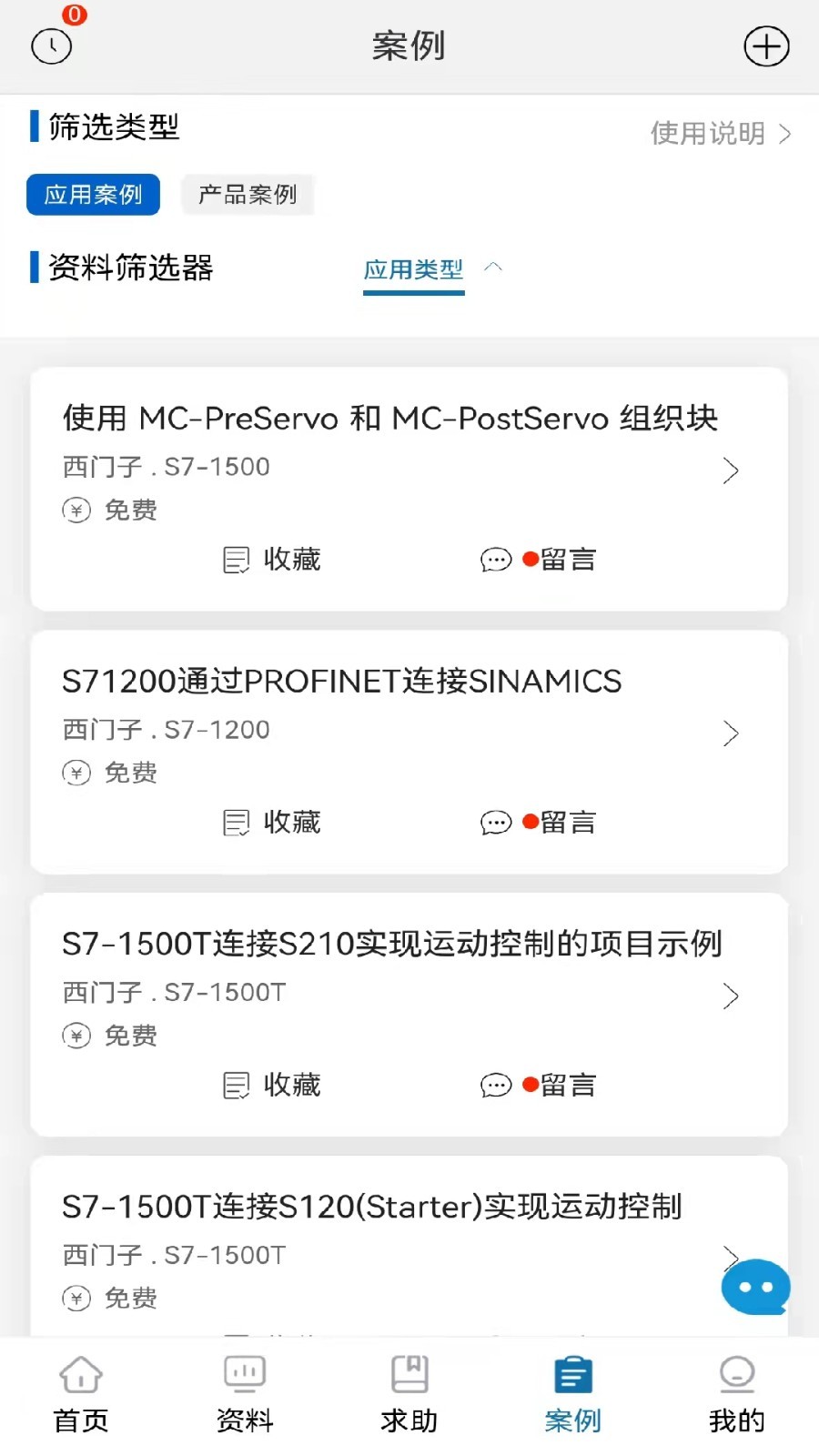Click the 免费 price icon on S7-1500T S210 case

pos(76,1035)
